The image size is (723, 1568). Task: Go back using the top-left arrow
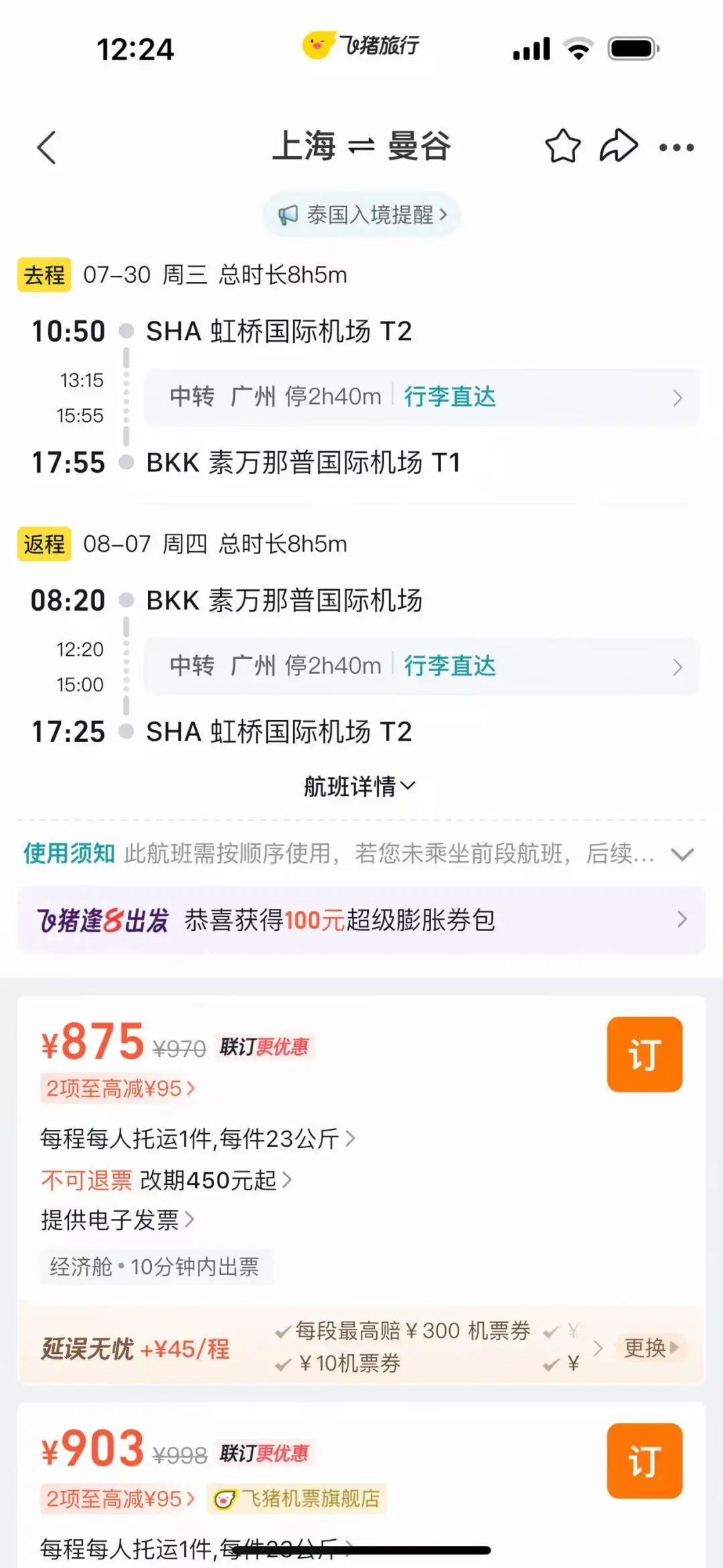click(46, 147)
